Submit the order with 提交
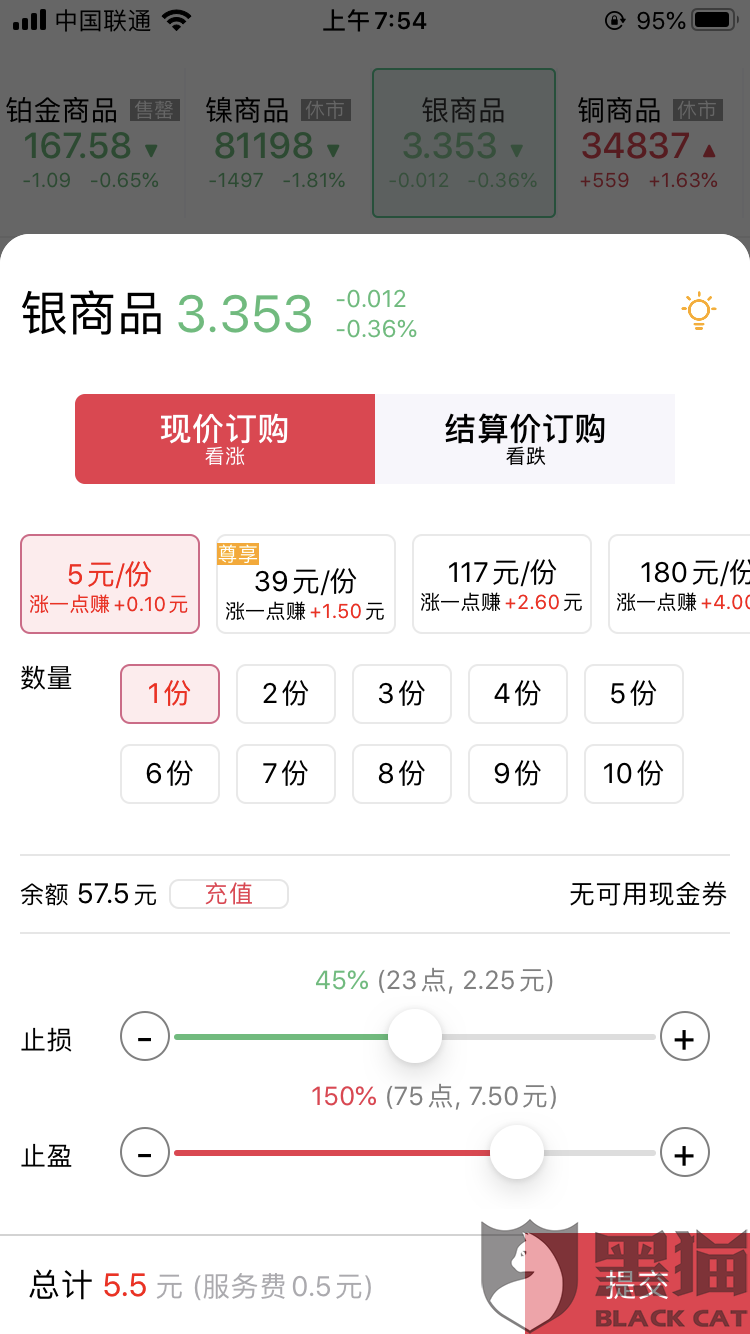The width and height of the screenshot is (750, 1334). 637,1285
